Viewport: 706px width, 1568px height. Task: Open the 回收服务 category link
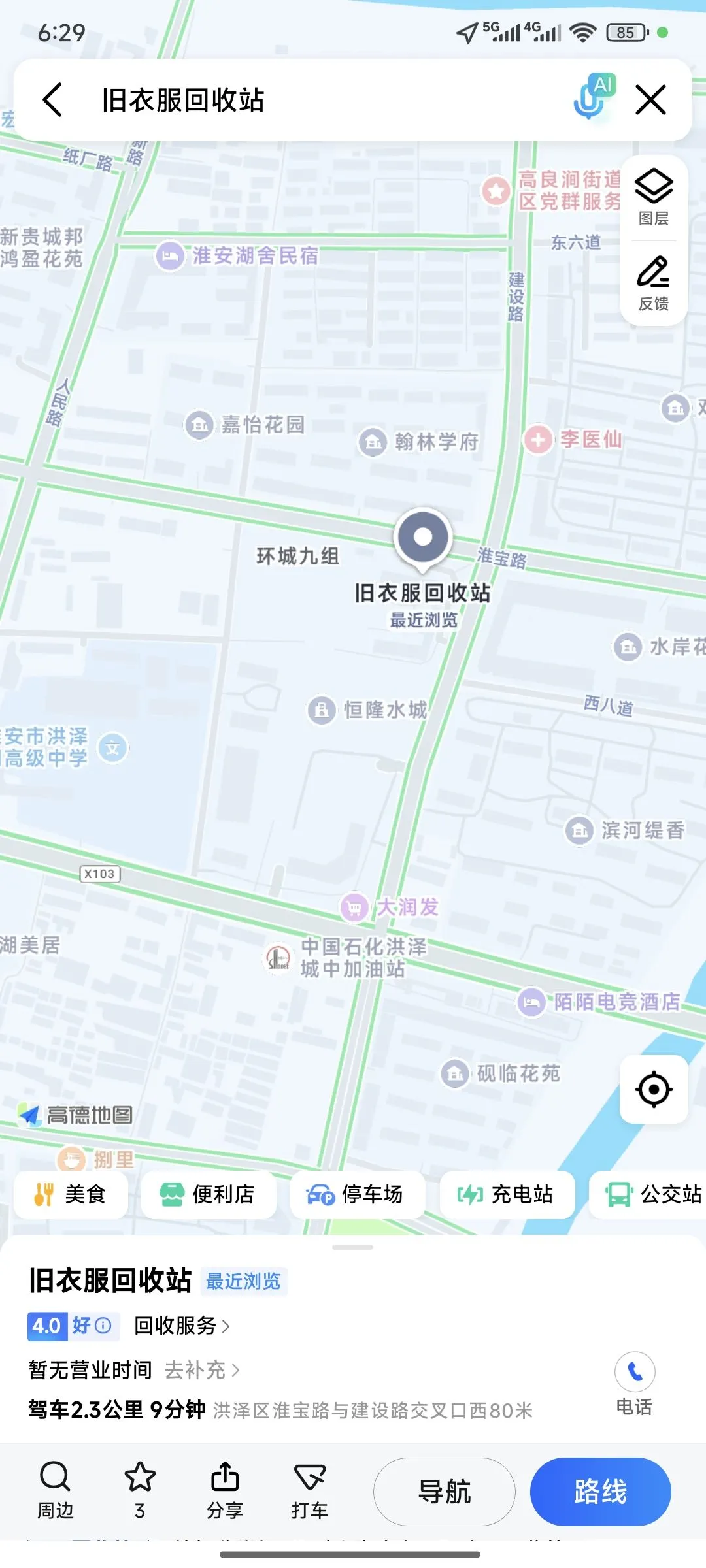tap(182, 1326)
